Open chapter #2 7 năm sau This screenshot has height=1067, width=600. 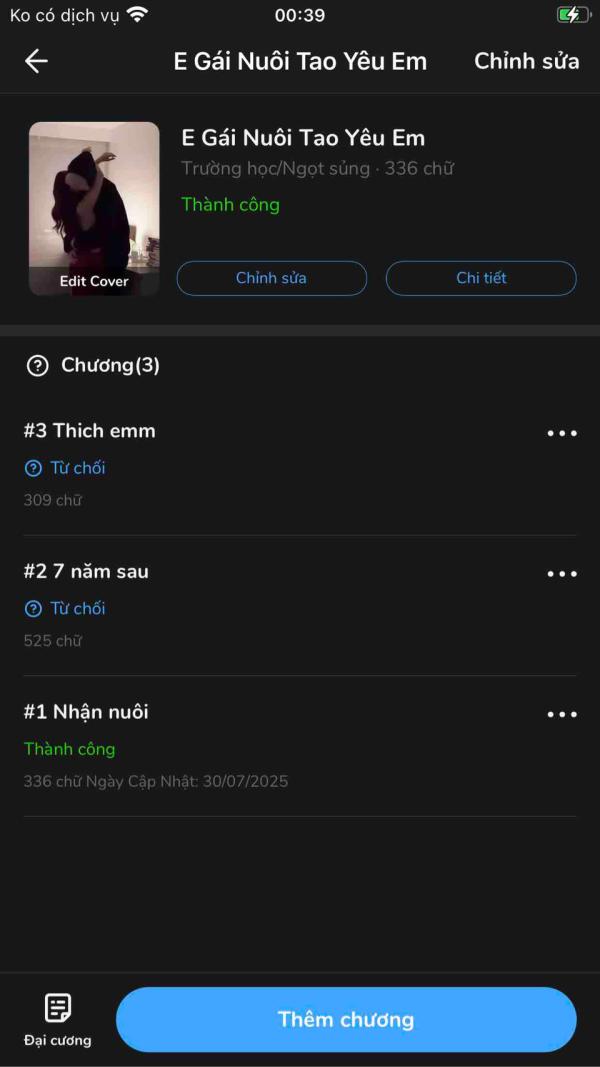(x=86, y=571)
